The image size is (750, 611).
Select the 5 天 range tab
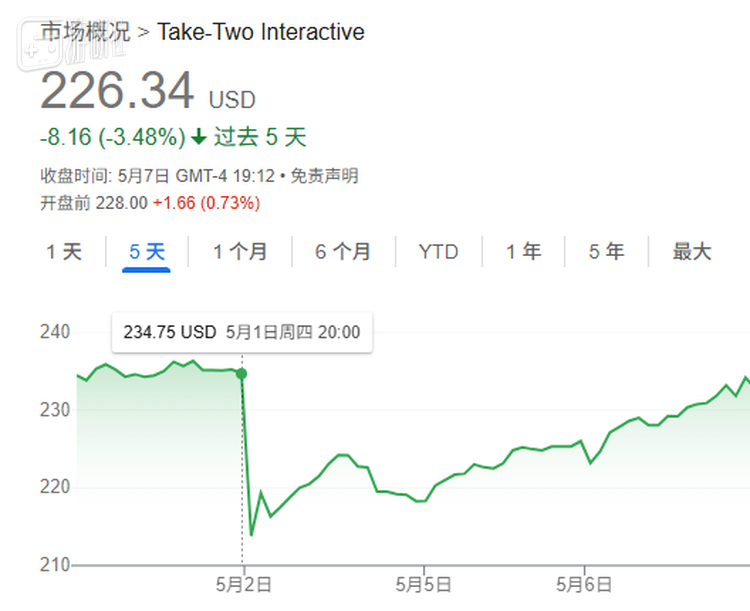click(x=147, y=252)
